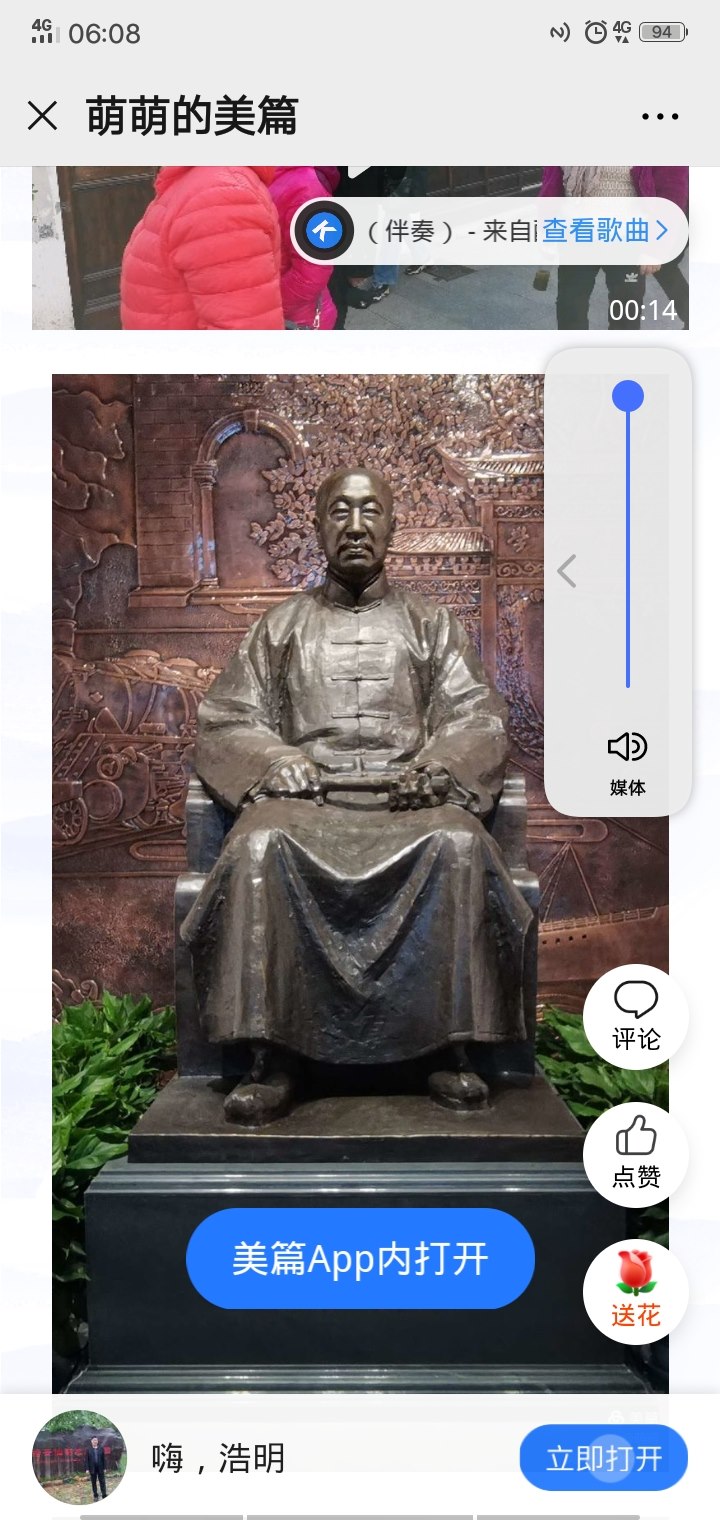Like the article with 点赞

click(x=636, y=1155)
